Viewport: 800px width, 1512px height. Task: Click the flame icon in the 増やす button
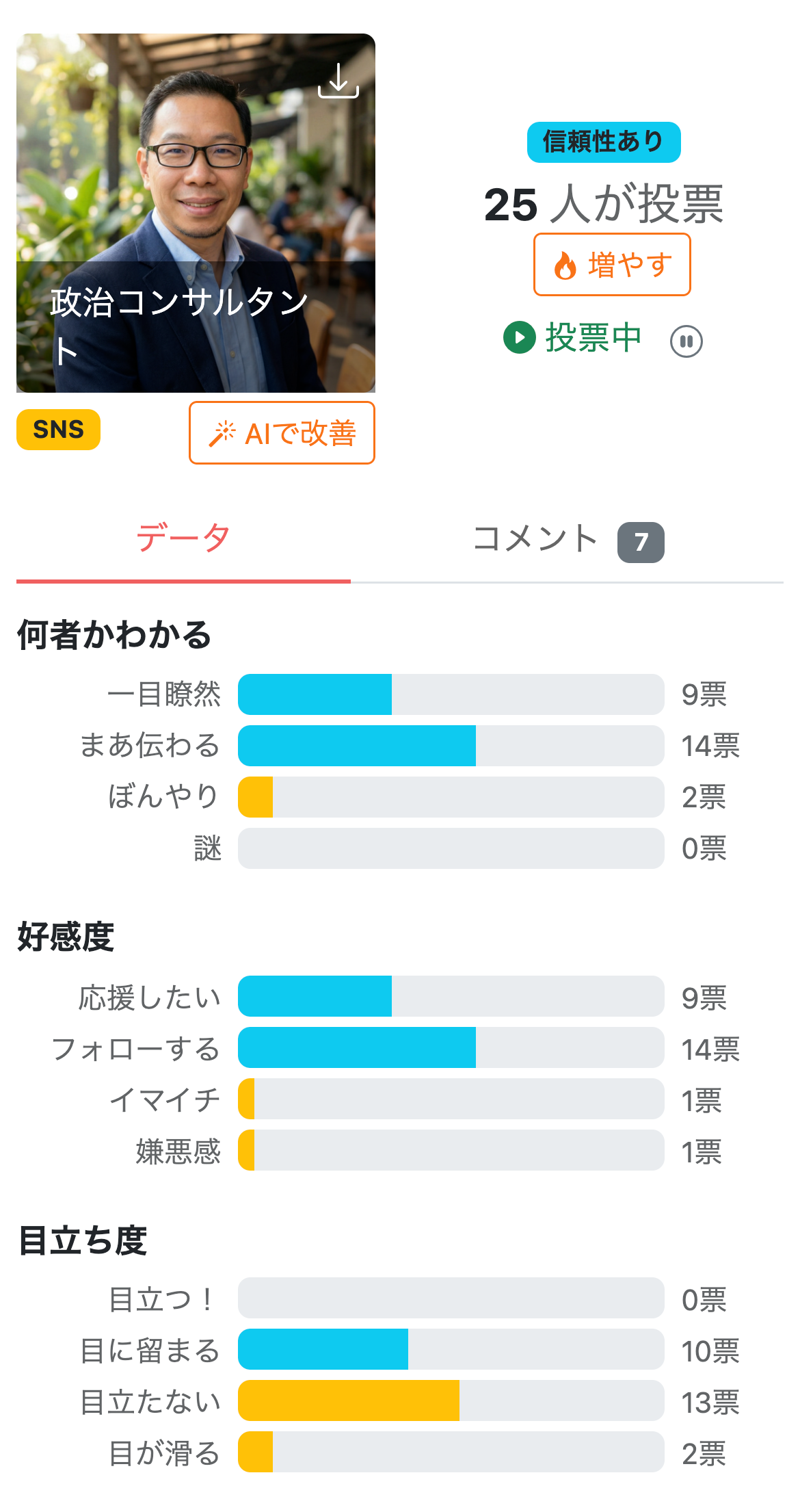tap(565, 265)
